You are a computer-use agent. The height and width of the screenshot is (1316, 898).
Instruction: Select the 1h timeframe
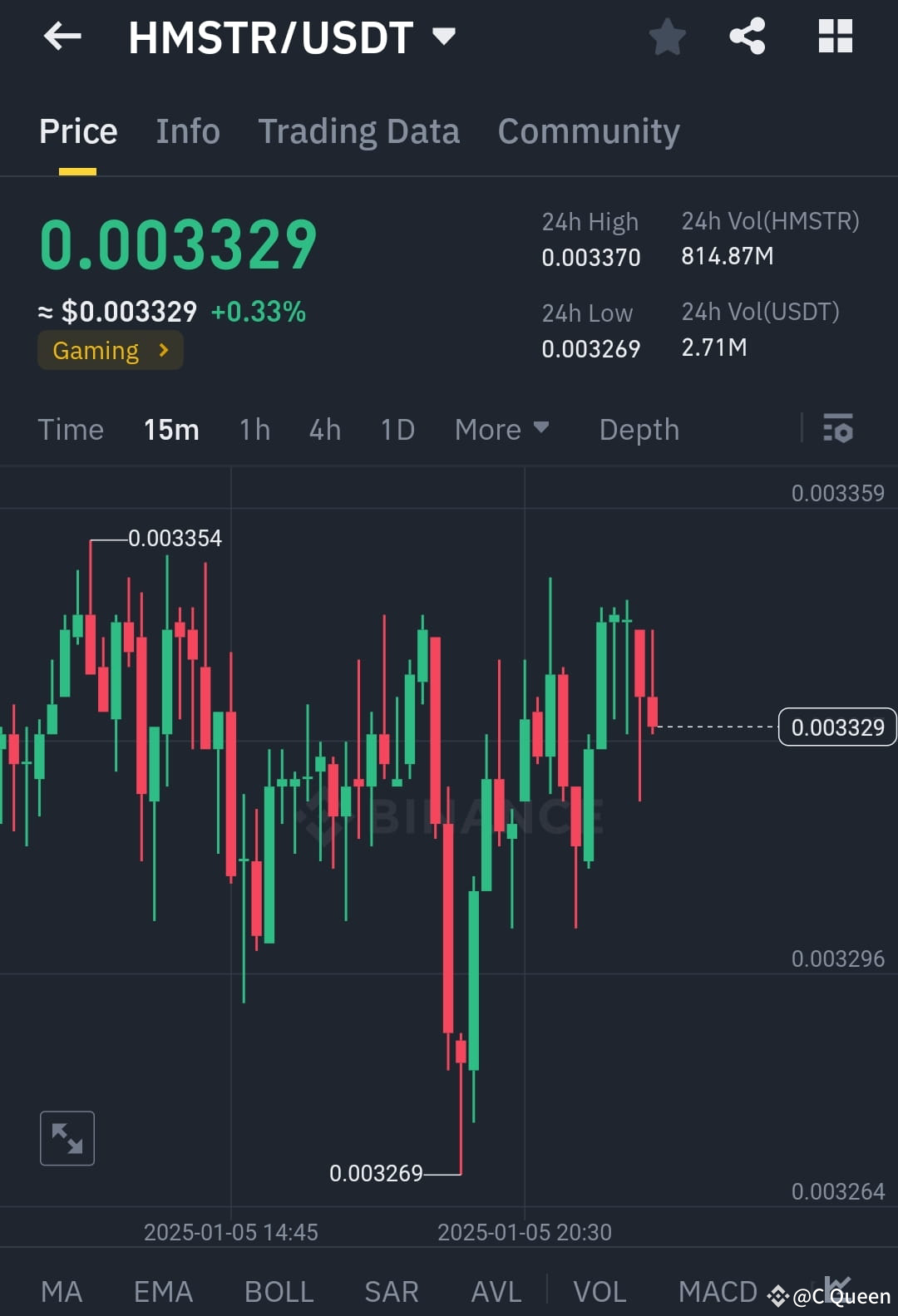pyautogui.click(x=254, y=430)
